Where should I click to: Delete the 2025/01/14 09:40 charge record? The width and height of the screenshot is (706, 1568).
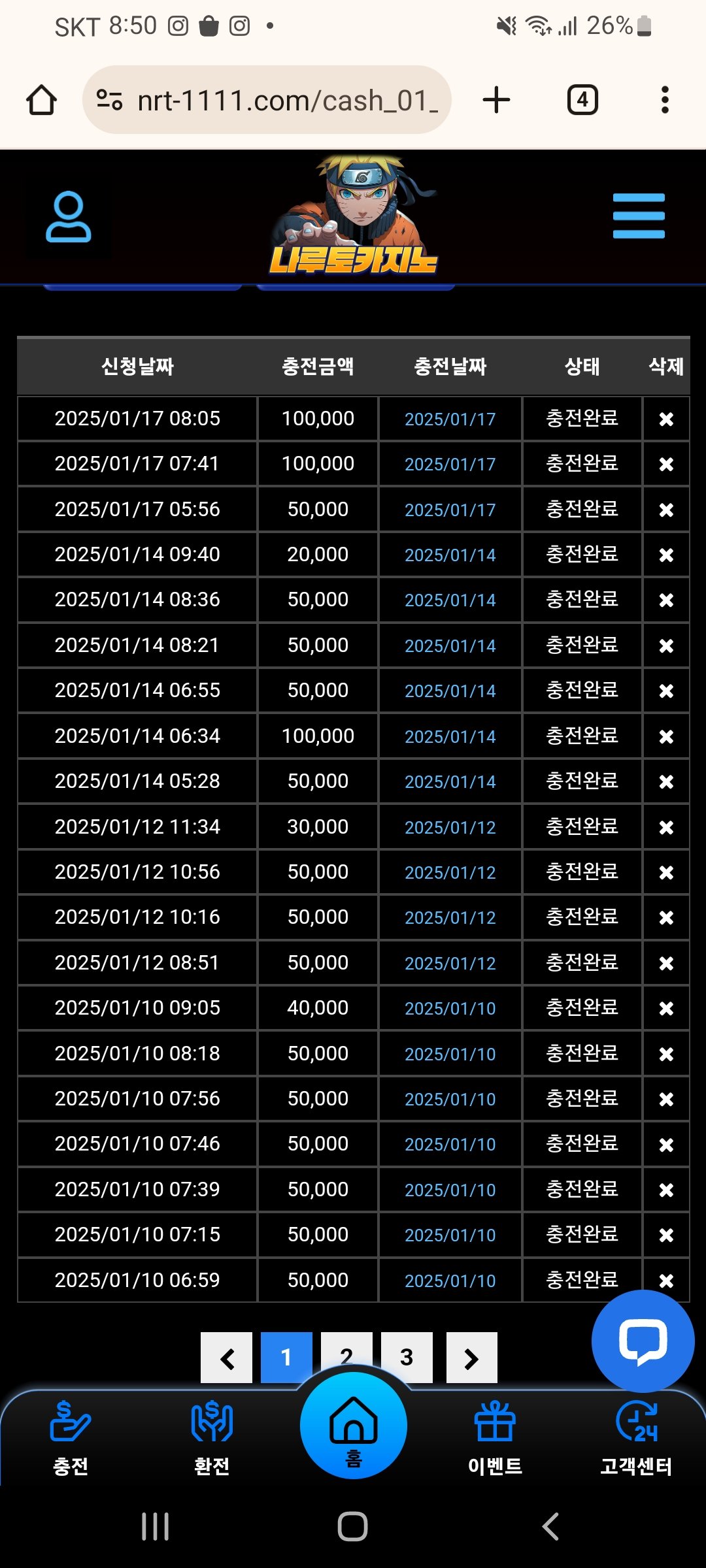(666, 555)
